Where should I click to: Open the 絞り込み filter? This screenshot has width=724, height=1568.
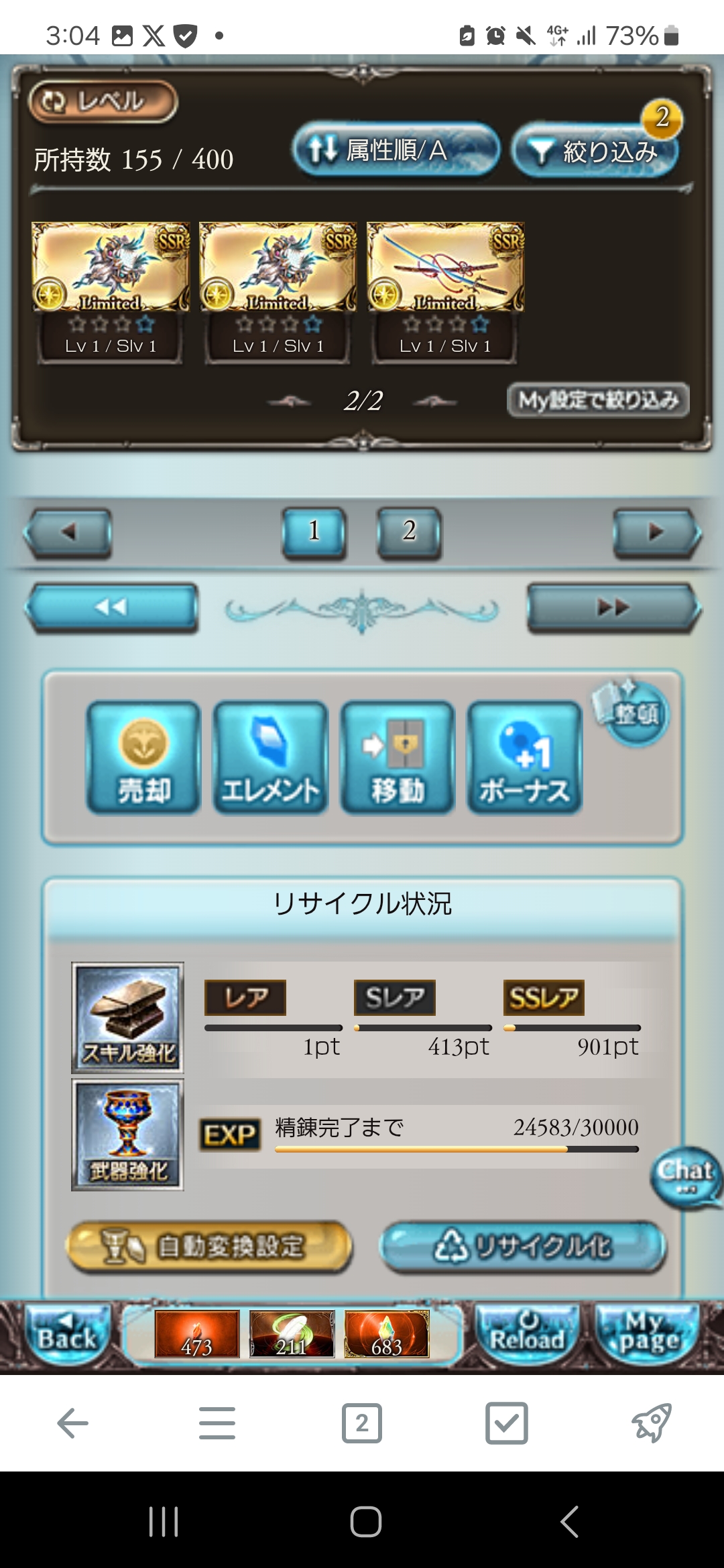click(x=595, y=151)
